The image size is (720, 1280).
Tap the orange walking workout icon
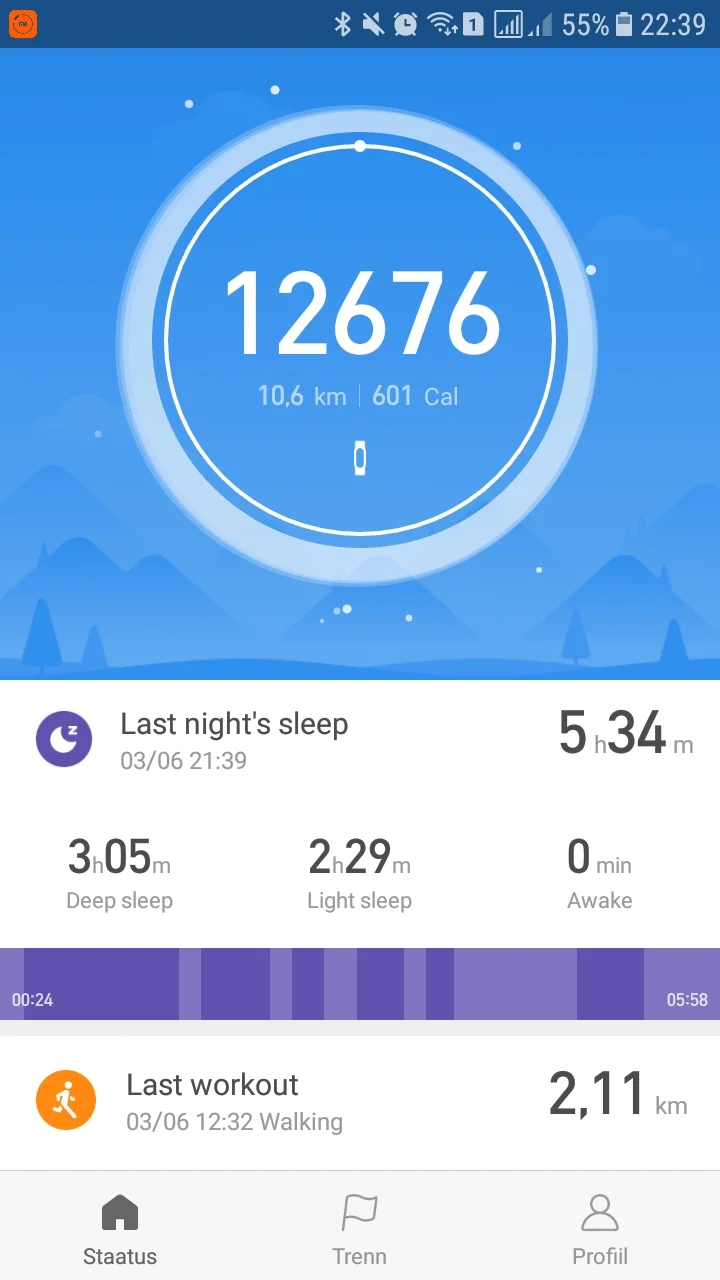coord(65,1099)
